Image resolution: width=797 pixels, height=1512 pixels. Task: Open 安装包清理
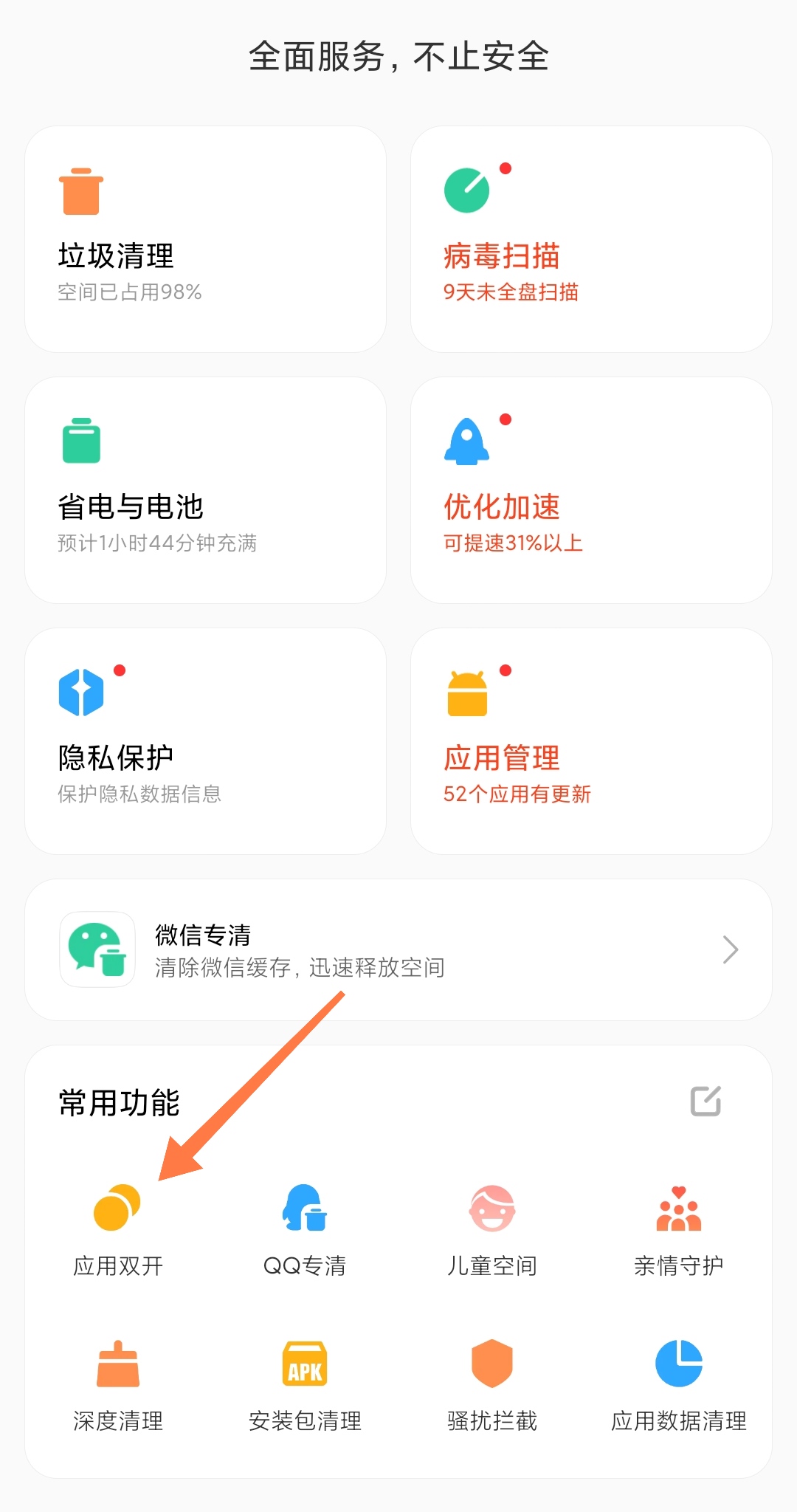coord(305,1384)
